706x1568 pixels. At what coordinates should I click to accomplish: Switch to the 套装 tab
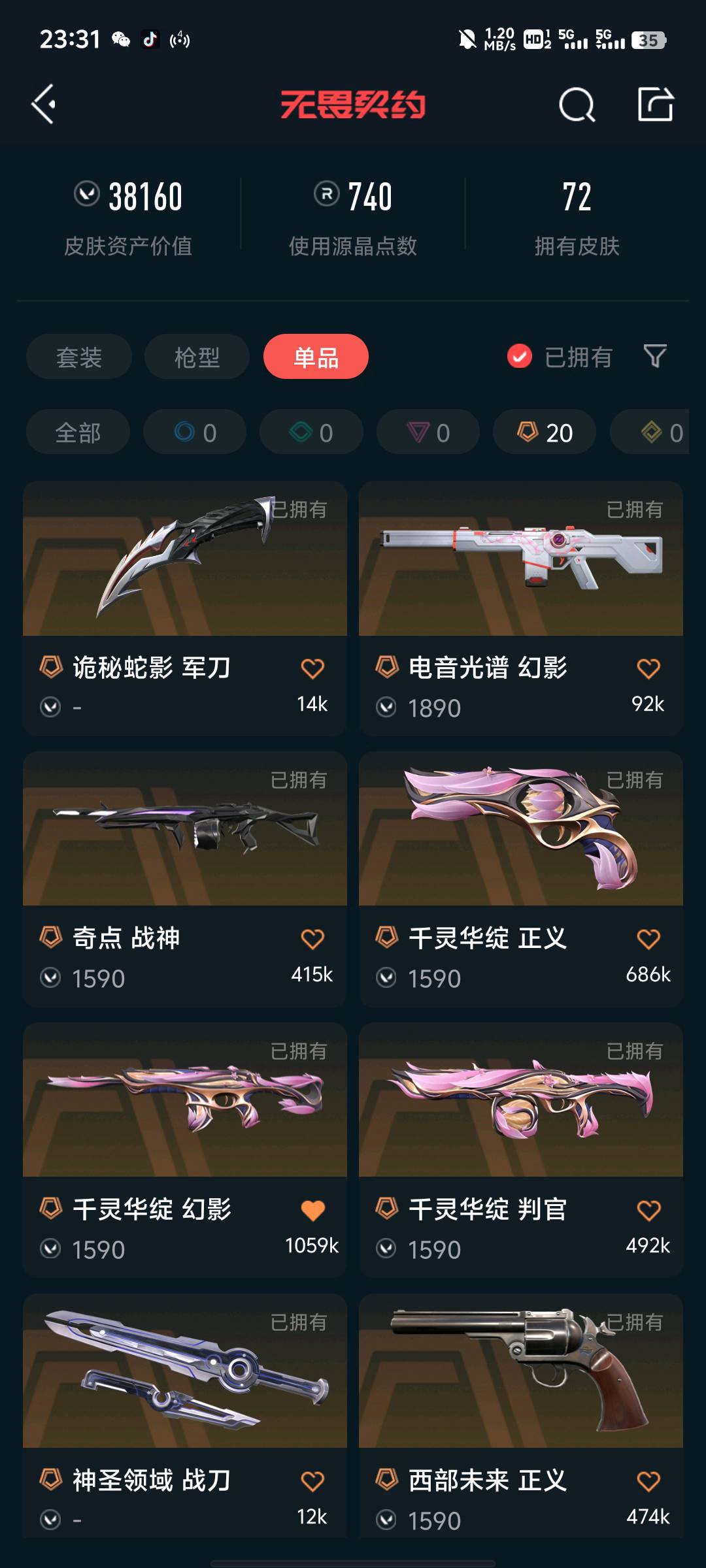pos(79,357)
